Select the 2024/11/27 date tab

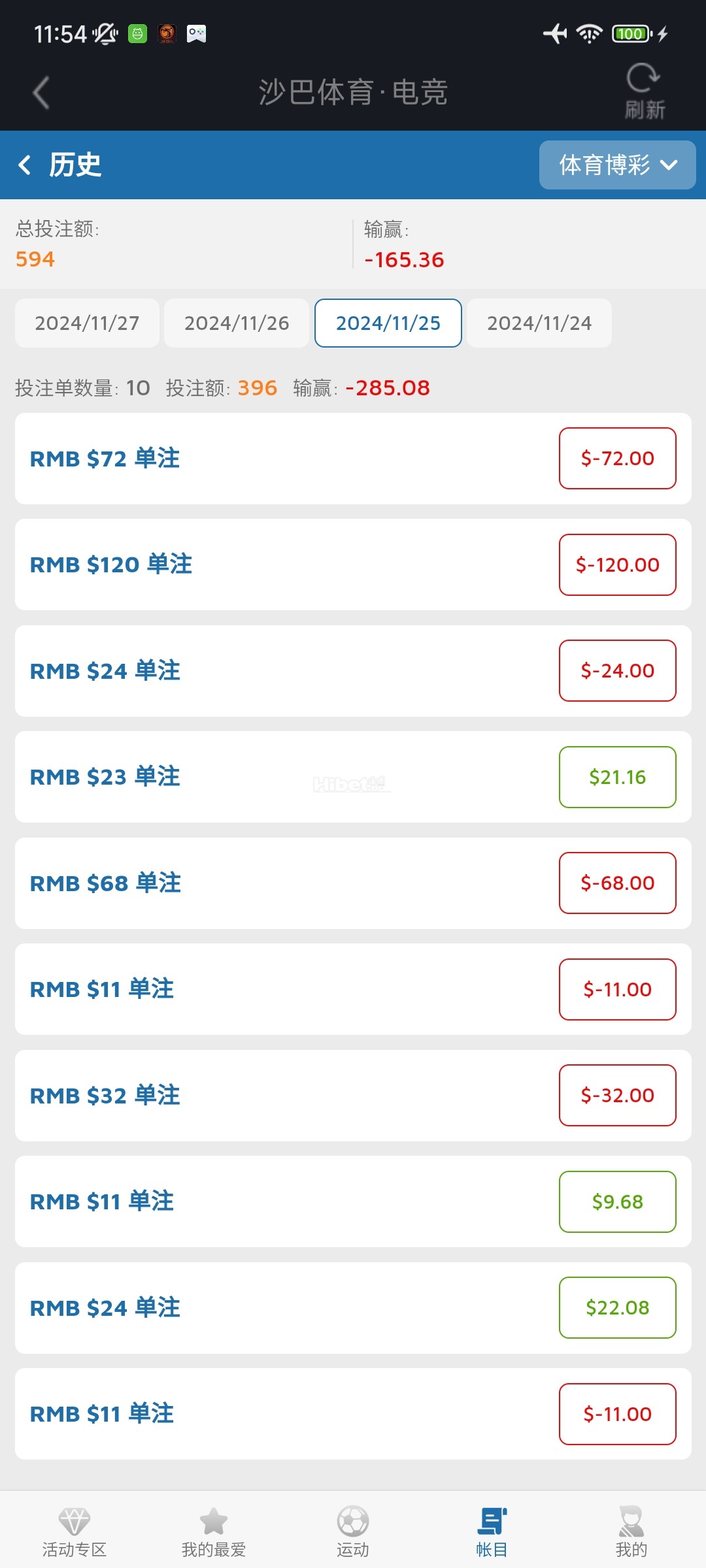87,323
